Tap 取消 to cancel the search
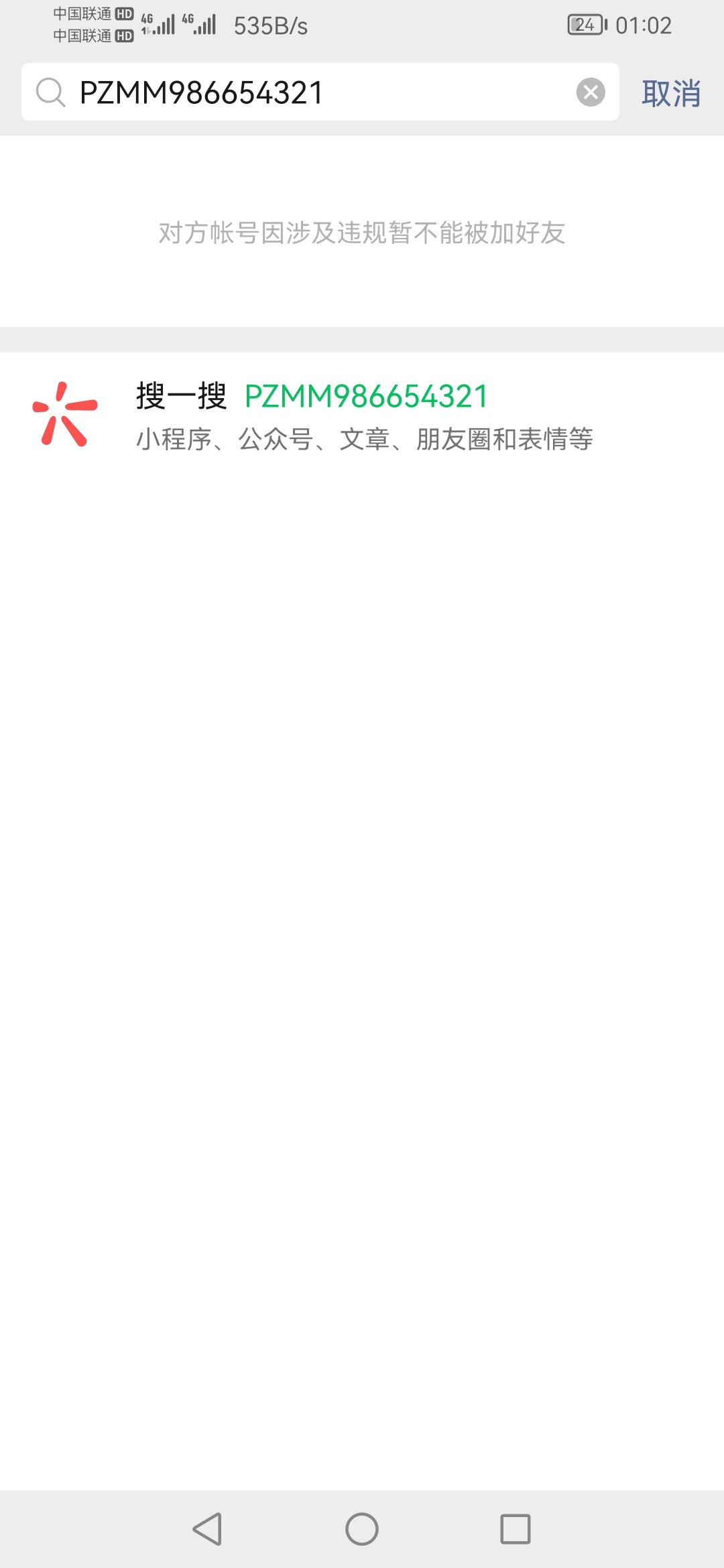Screen dimensions: 724x1568 point(671,93)
